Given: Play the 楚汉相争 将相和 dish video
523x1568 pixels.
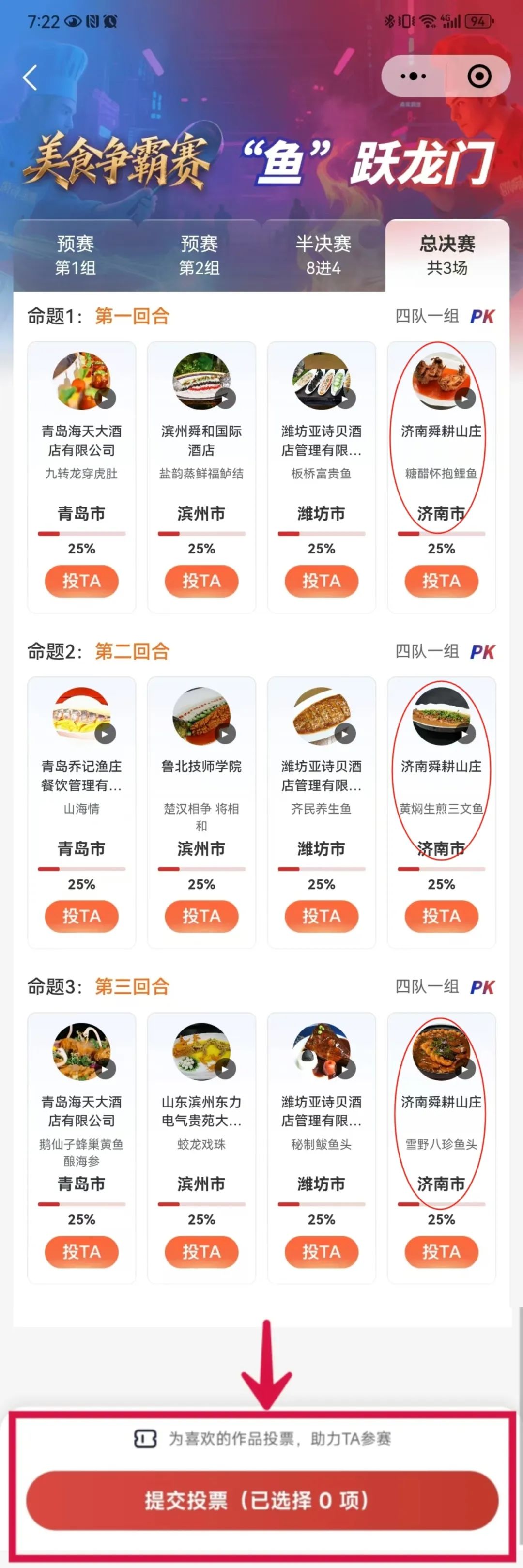Looking at the screenshot, I should (x=225, y=734).
